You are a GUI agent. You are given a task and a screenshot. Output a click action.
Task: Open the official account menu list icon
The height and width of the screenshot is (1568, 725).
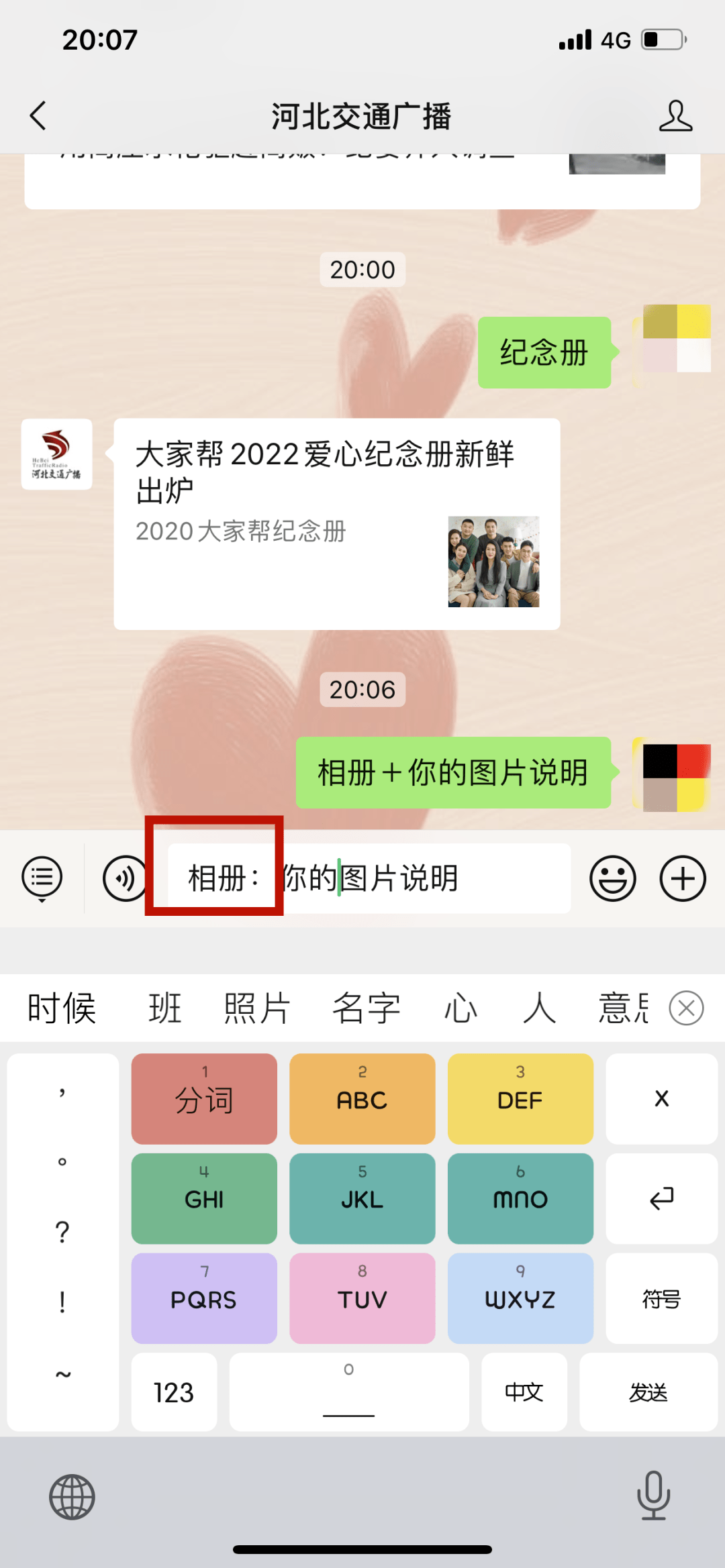42,878
